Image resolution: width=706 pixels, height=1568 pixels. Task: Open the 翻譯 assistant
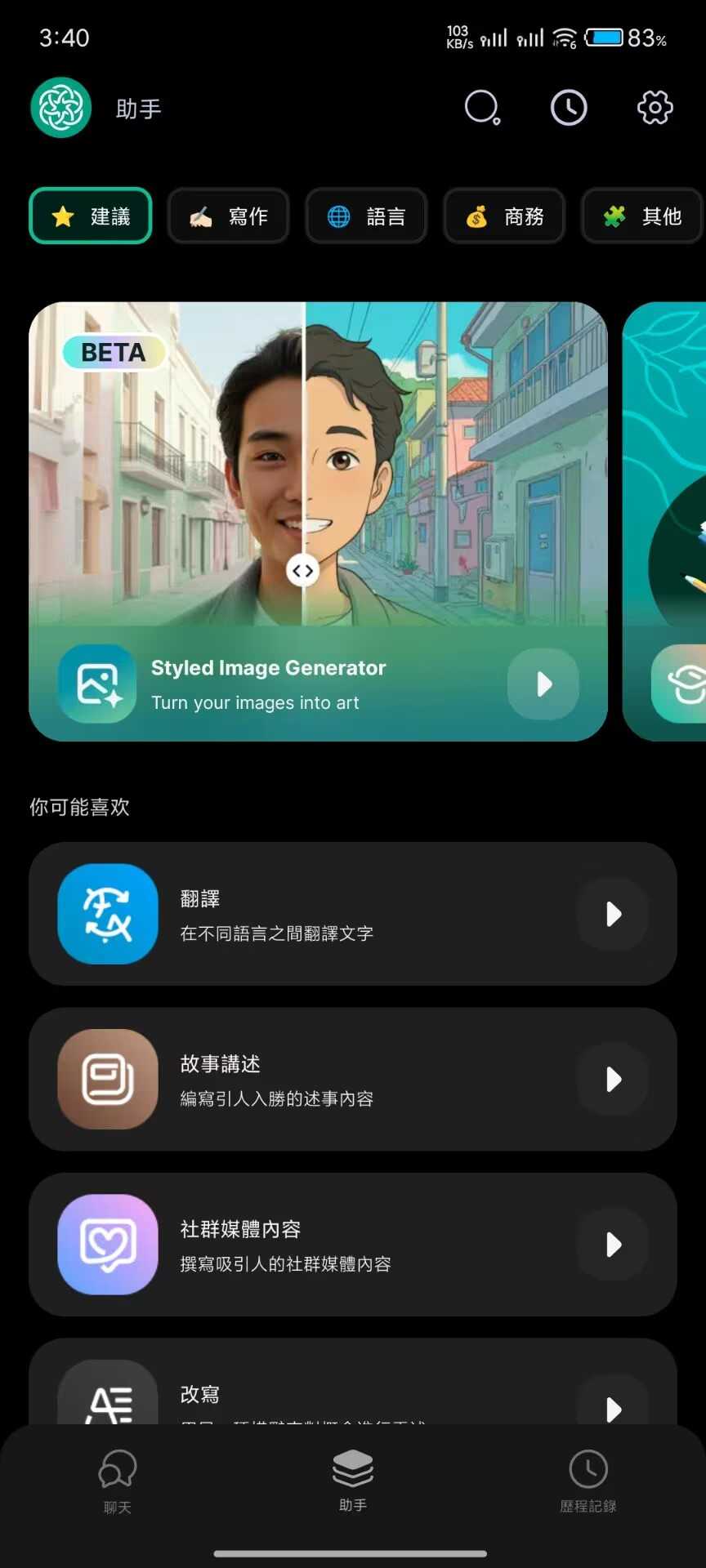(352, 914)
